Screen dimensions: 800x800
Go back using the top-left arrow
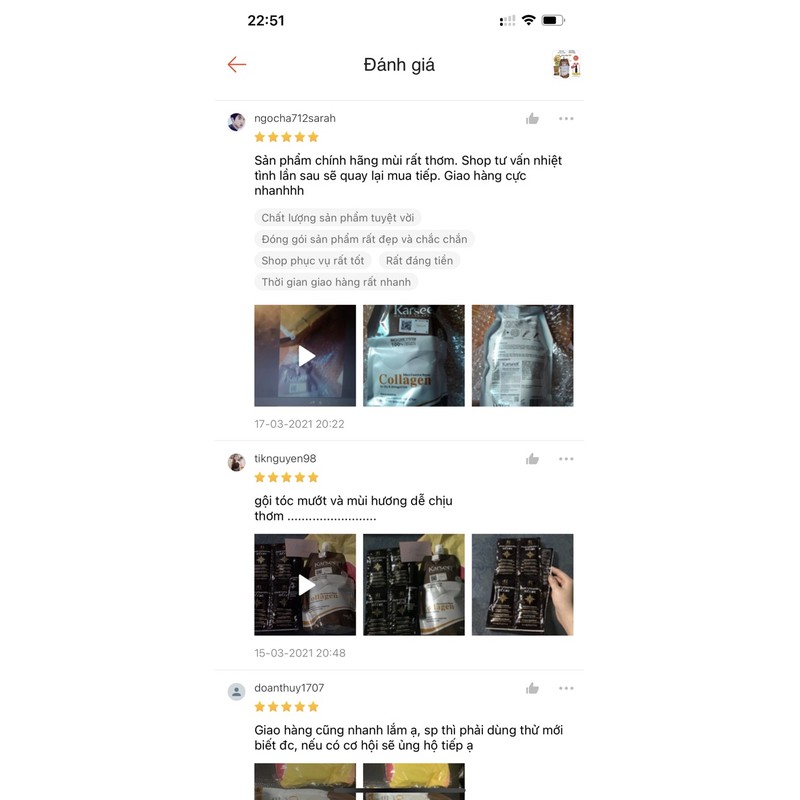pyautogui.click(x=237, y=65)
